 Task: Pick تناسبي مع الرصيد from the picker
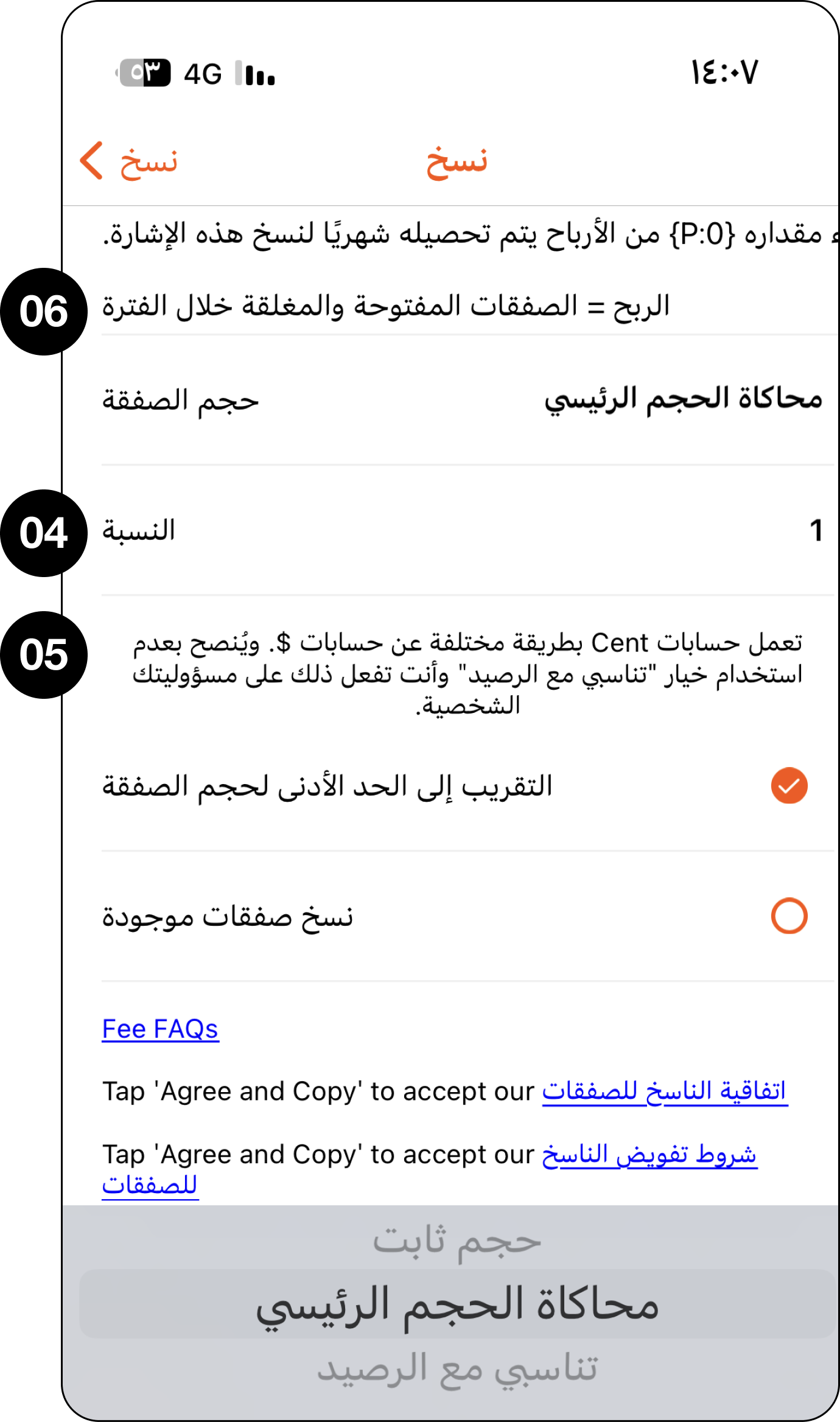pyautogui.click(x=457, y=1369)
